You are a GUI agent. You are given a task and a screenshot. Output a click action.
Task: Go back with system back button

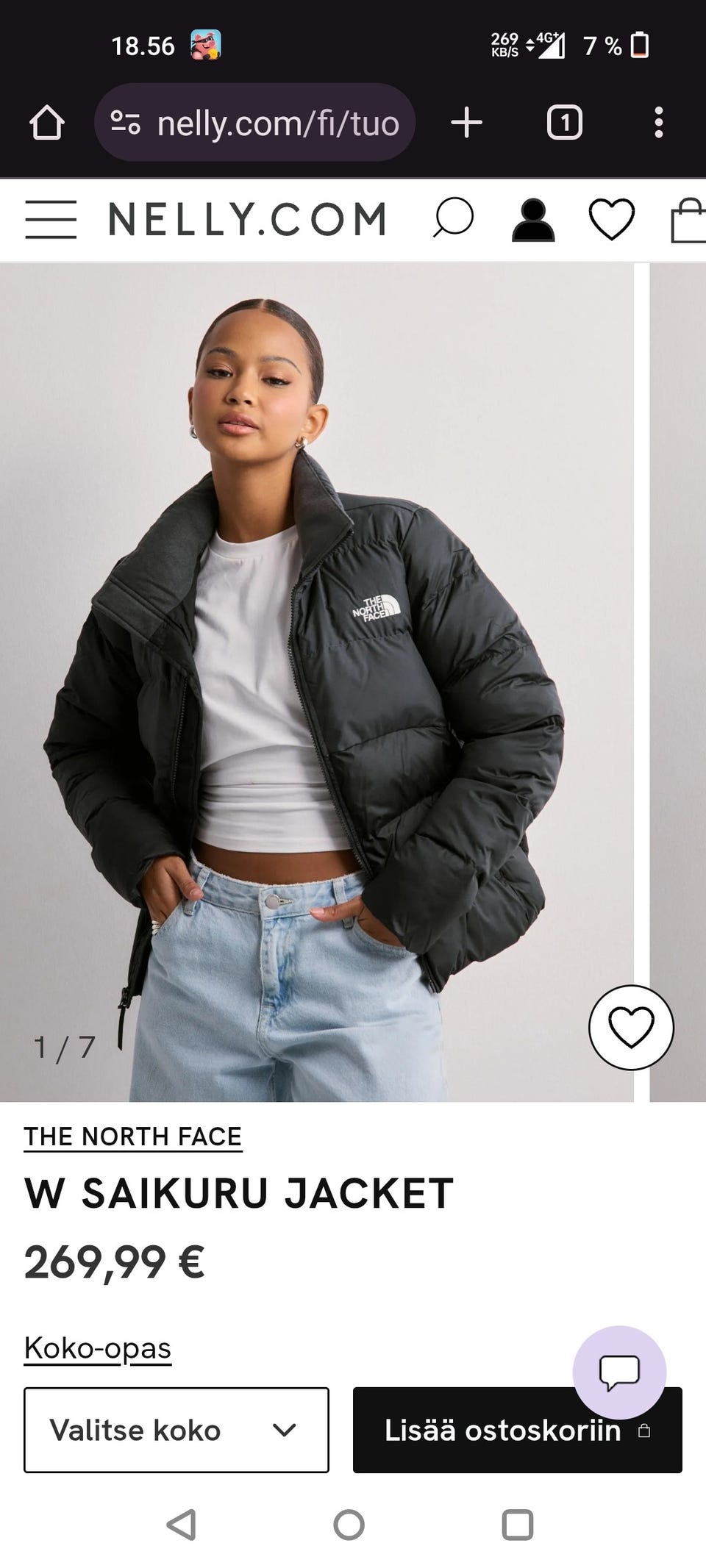tap(181, 1525)
